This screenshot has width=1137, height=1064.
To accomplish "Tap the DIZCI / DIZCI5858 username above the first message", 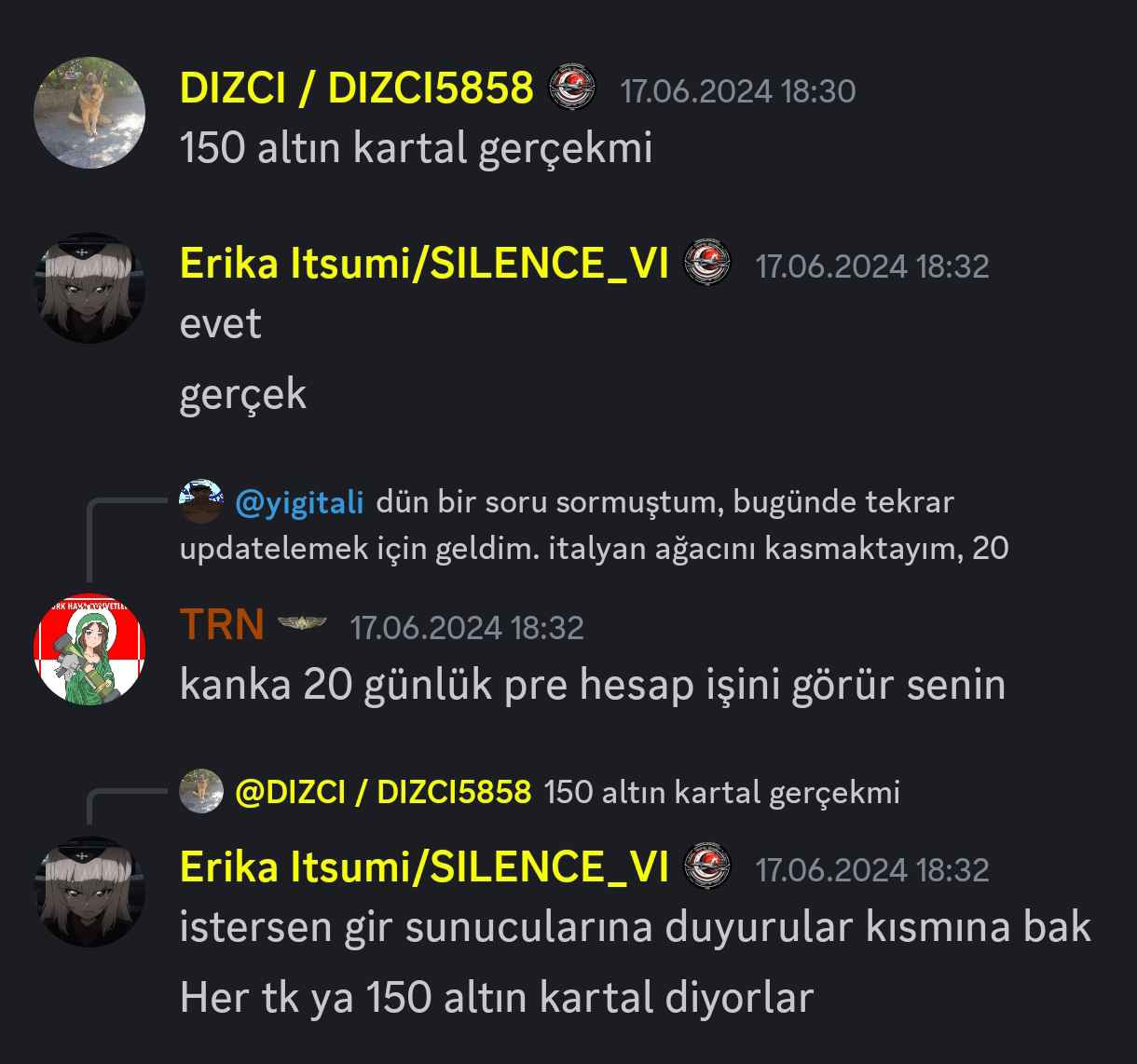I will click(x=356, y=89).
